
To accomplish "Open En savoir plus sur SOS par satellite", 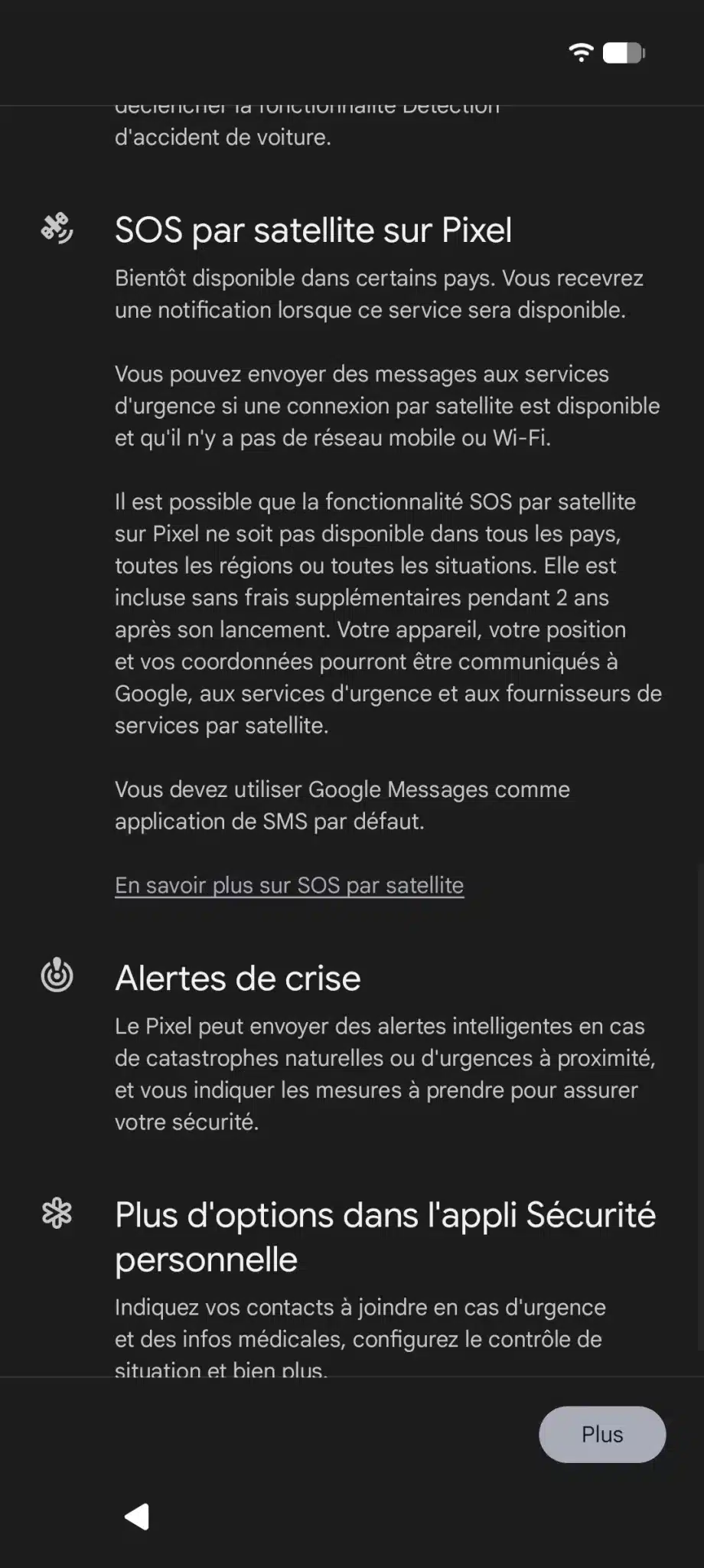I will click(x=289, y=885).
